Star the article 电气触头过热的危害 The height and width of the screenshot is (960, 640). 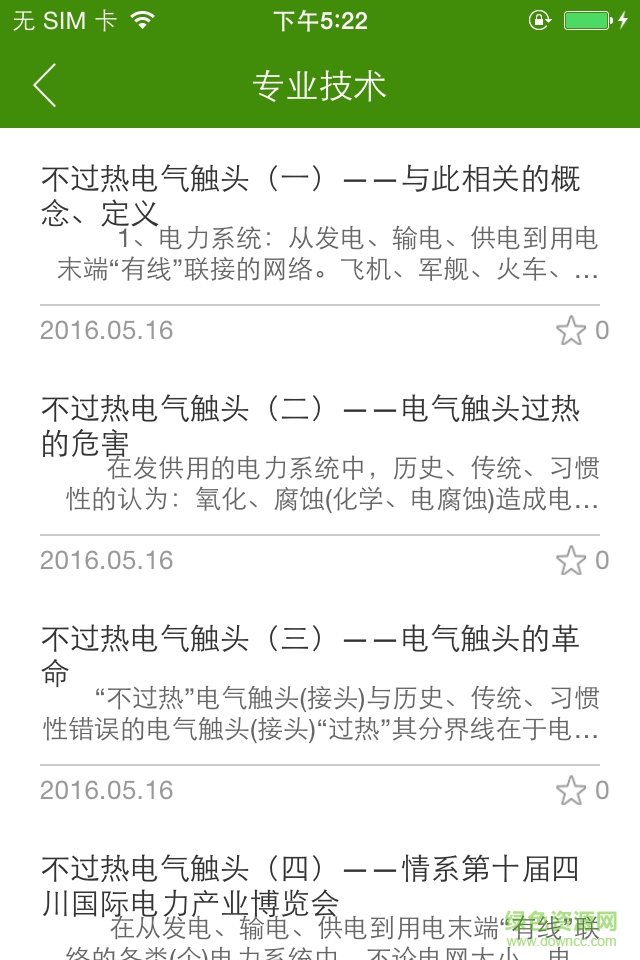571,560
